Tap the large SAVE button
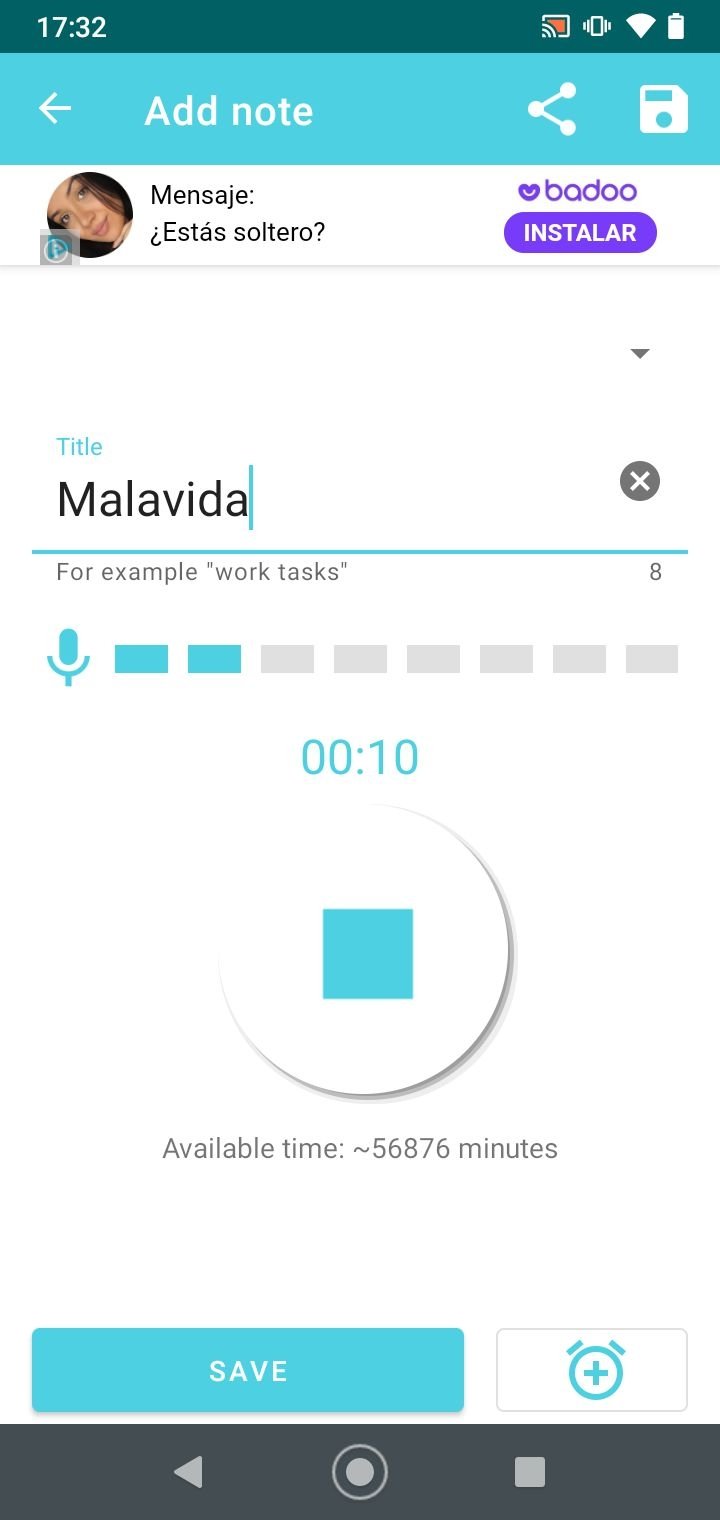Viewport: 720px width, 1520px height. (x=248, y=1370)
